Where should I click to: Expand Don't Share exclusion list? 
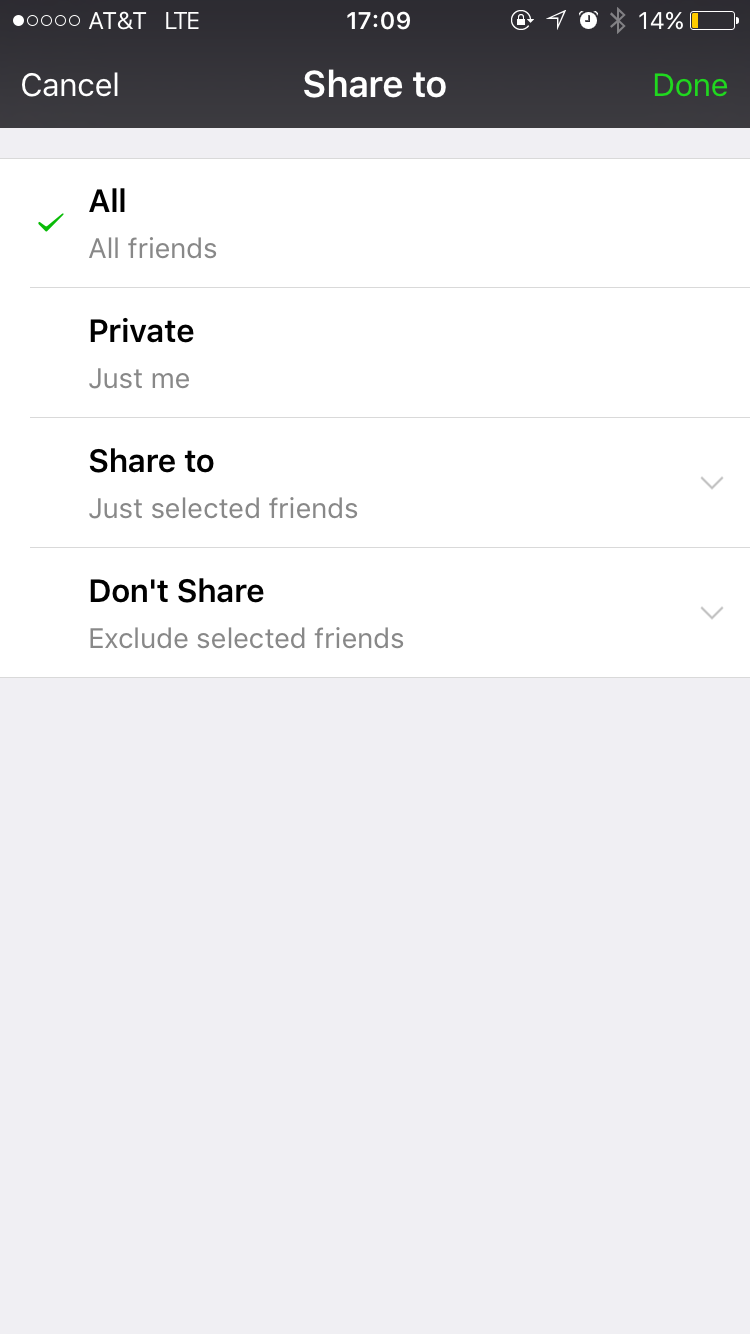click(x=711, y=613)
